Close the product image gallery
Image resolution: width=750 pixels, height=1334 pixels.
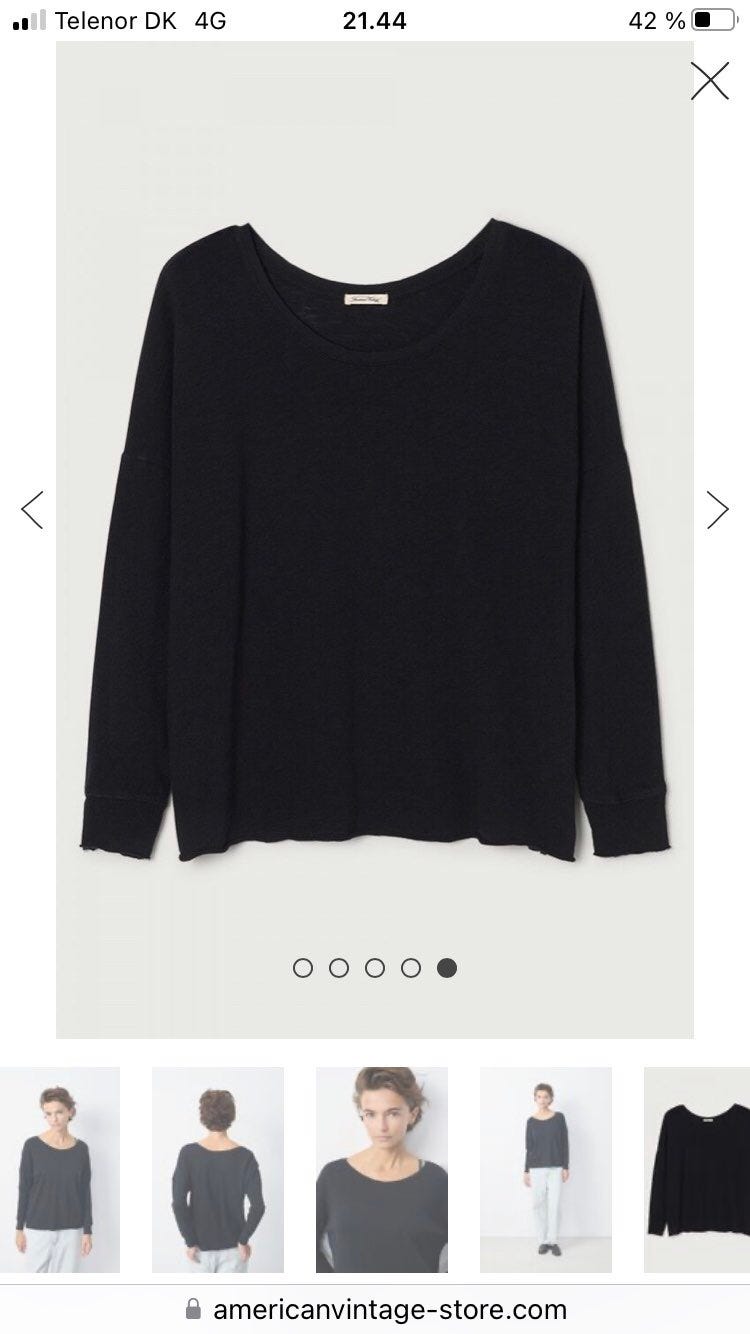(710, 81)
